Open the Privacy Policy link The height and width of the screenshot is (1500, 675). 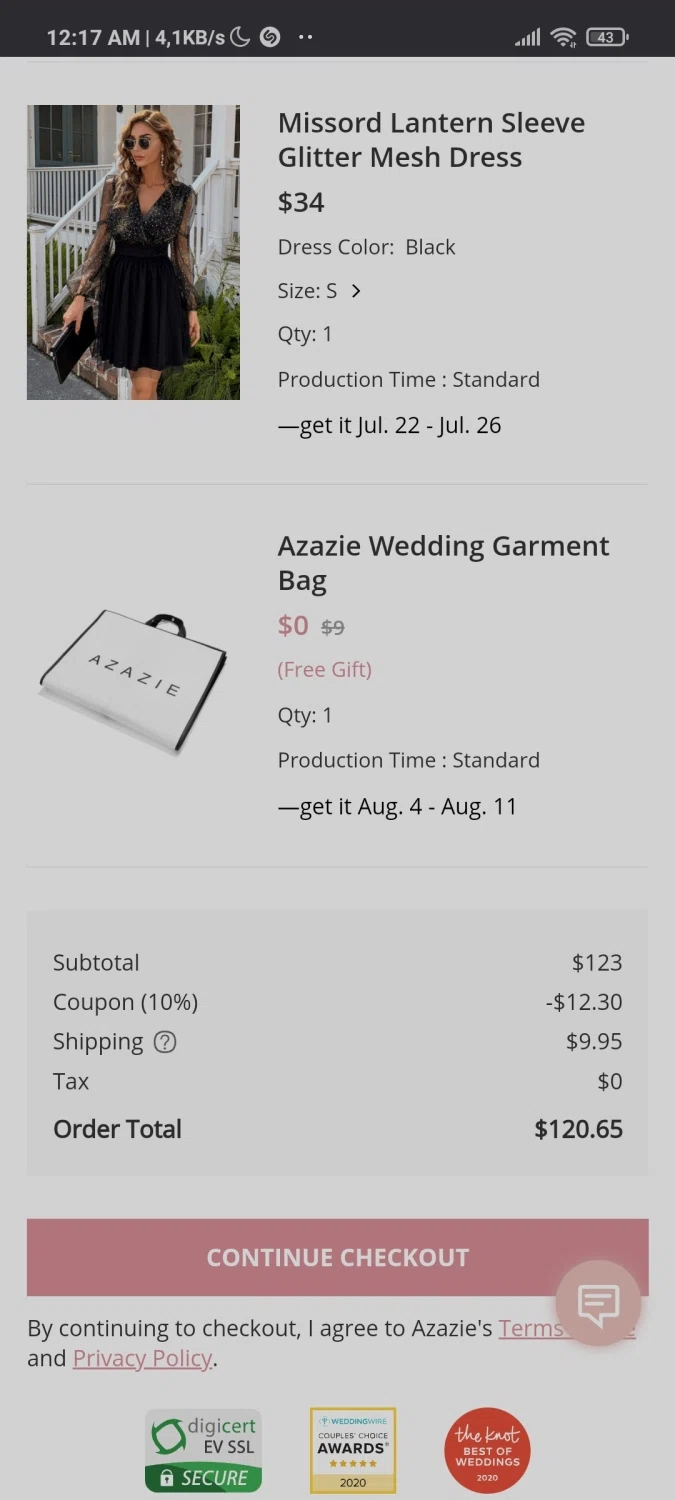tap(142, 1358)
